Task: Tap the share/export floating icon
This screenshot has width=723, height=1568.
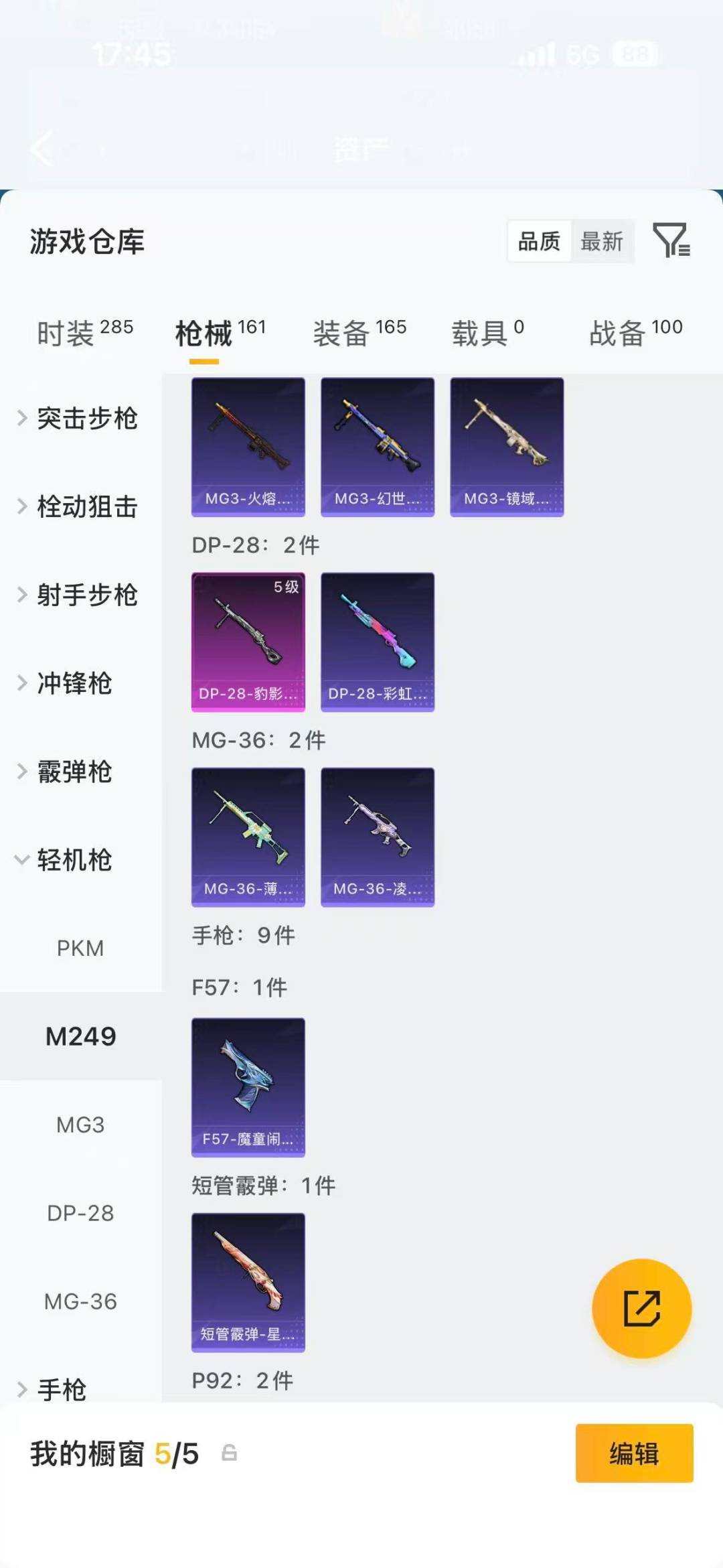Action: click(x=641, y=1307)
